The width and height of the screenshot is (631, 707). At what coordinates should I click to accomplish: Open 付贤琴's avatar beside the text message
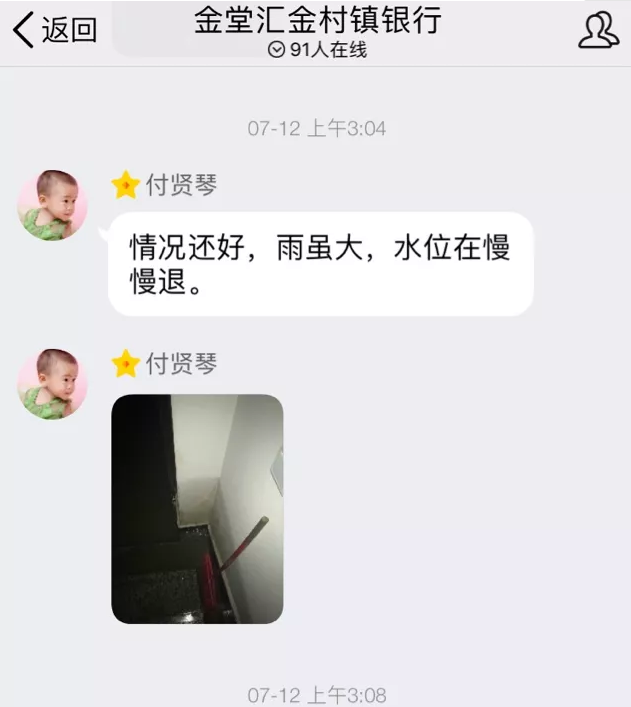(52, 205)
